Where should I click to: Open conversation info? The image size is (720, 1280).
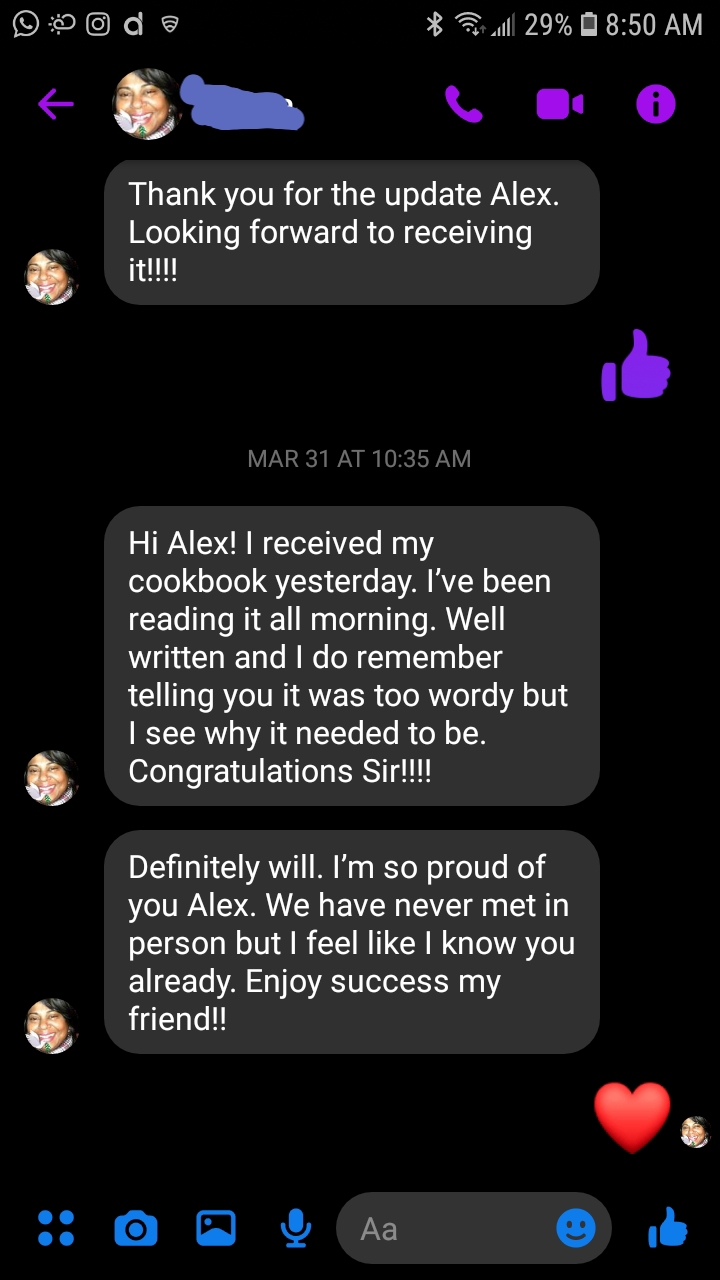point(656,104)
